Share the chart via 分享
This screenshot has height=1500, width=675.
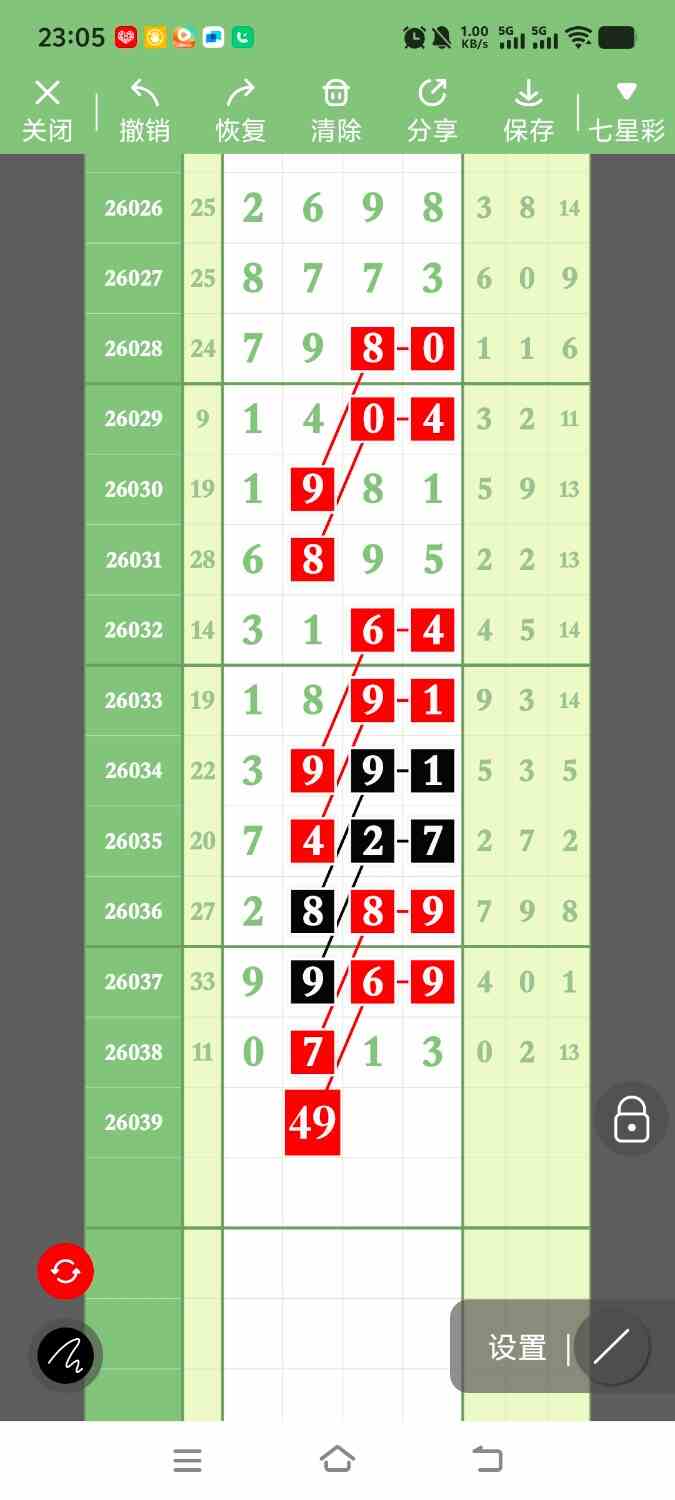tap(431, 111)
